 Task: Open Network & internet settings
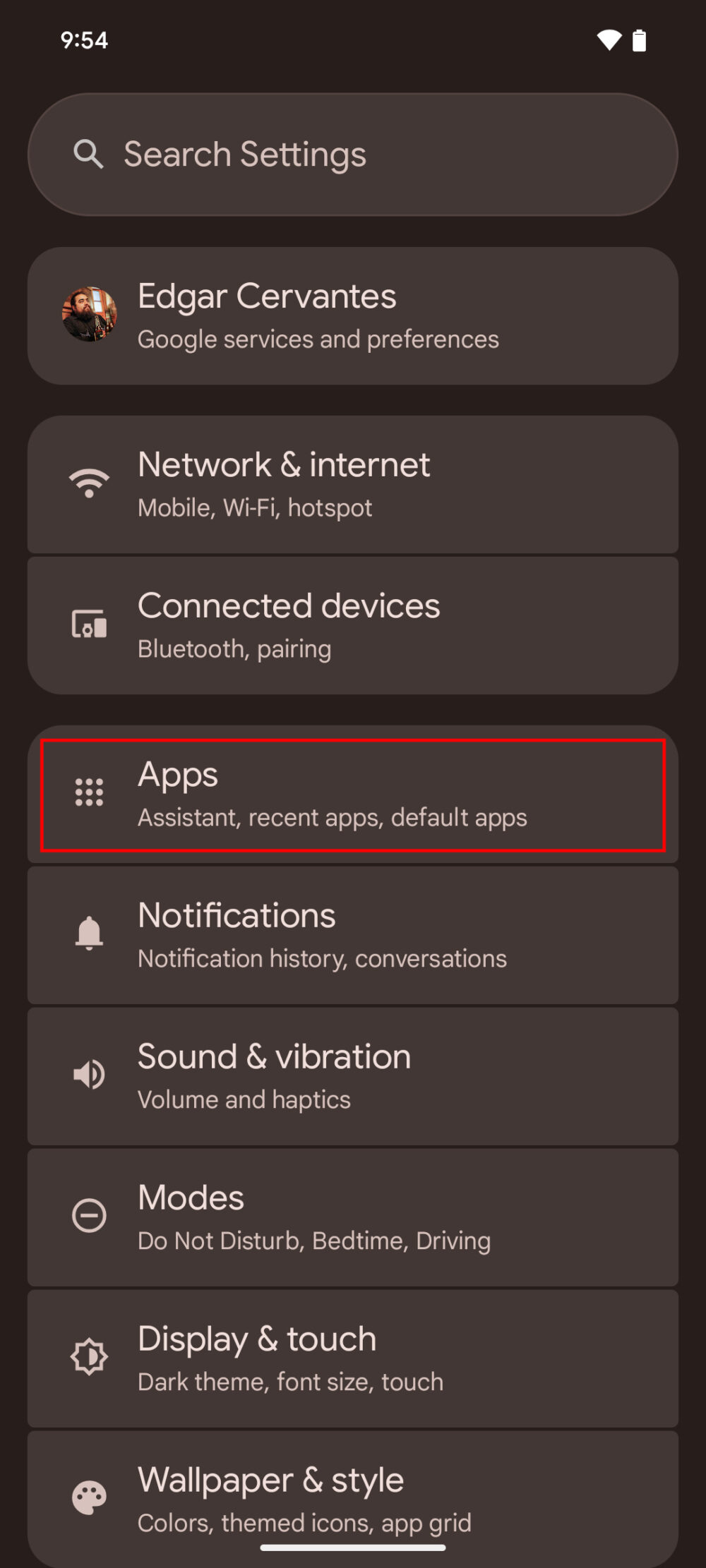pyautogui.click(x=353, y=484)
